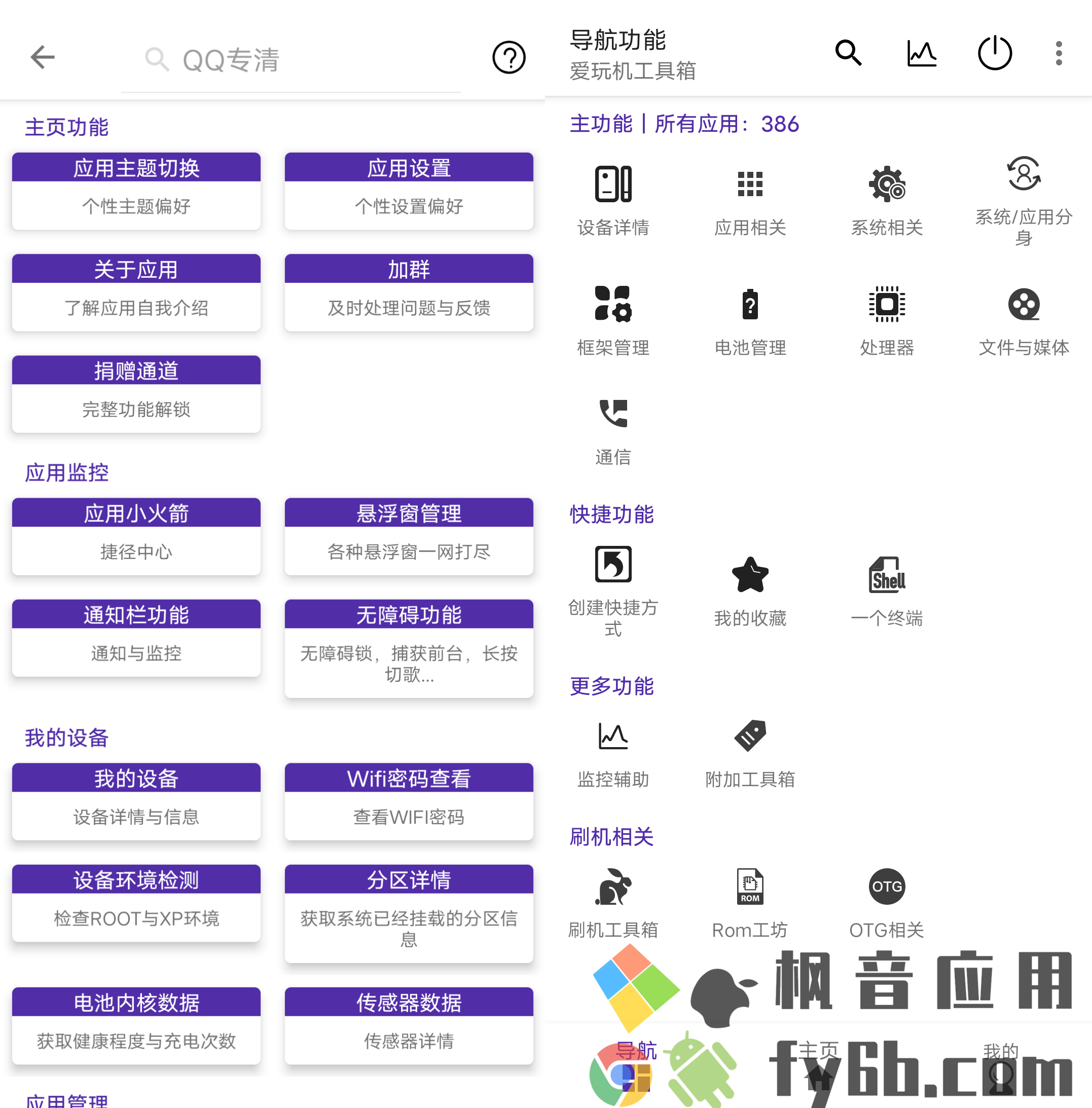1092x1108 pixels.
Task: Launch 一个终端 shell shortcut
Action: 887,590
